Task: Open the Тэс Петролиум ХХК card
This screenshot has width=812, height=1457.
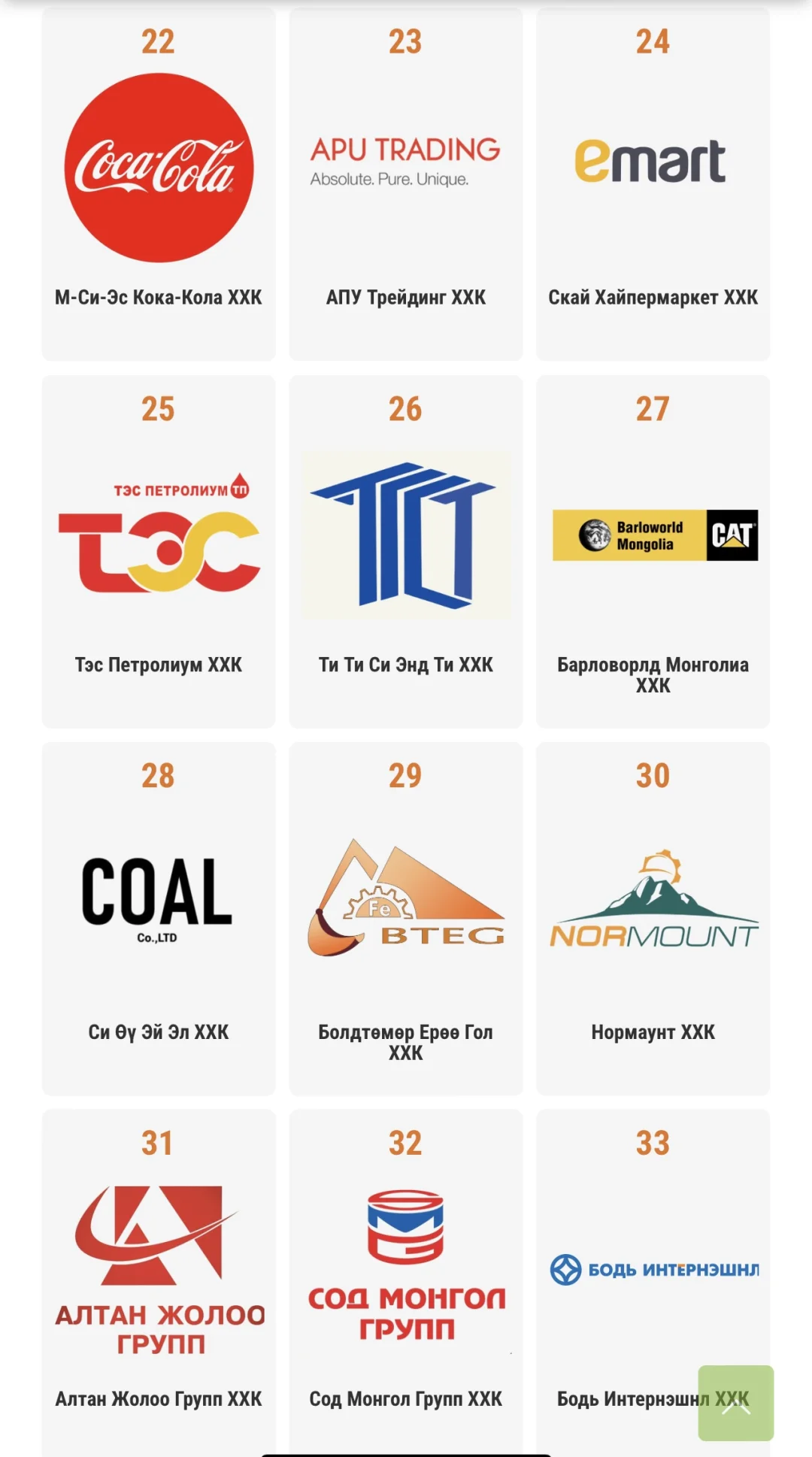Action: point(159,551)
